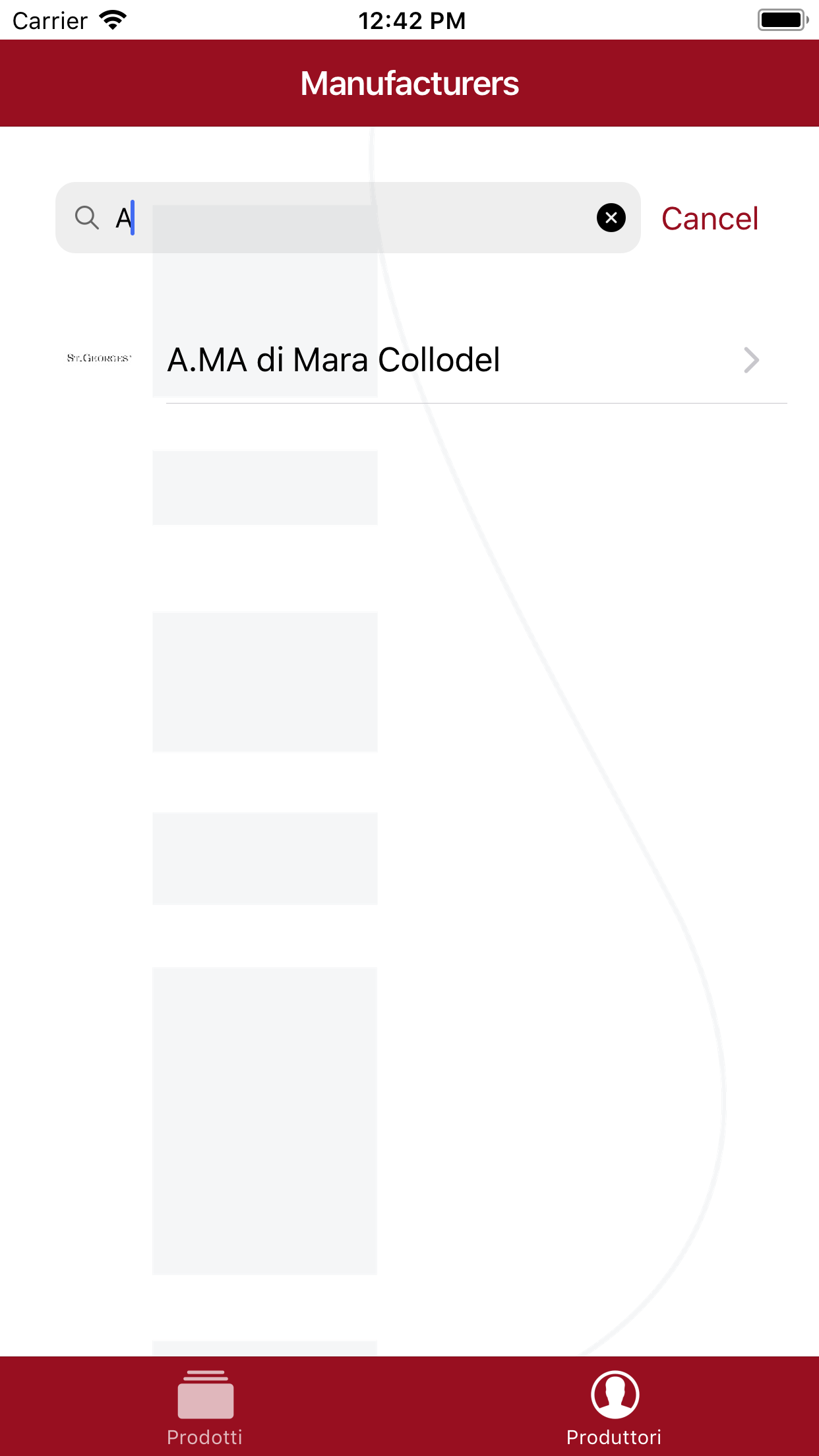Open A.MA di Mara Collodel manufacturer
819x1456 pixels.
point(409,360)
